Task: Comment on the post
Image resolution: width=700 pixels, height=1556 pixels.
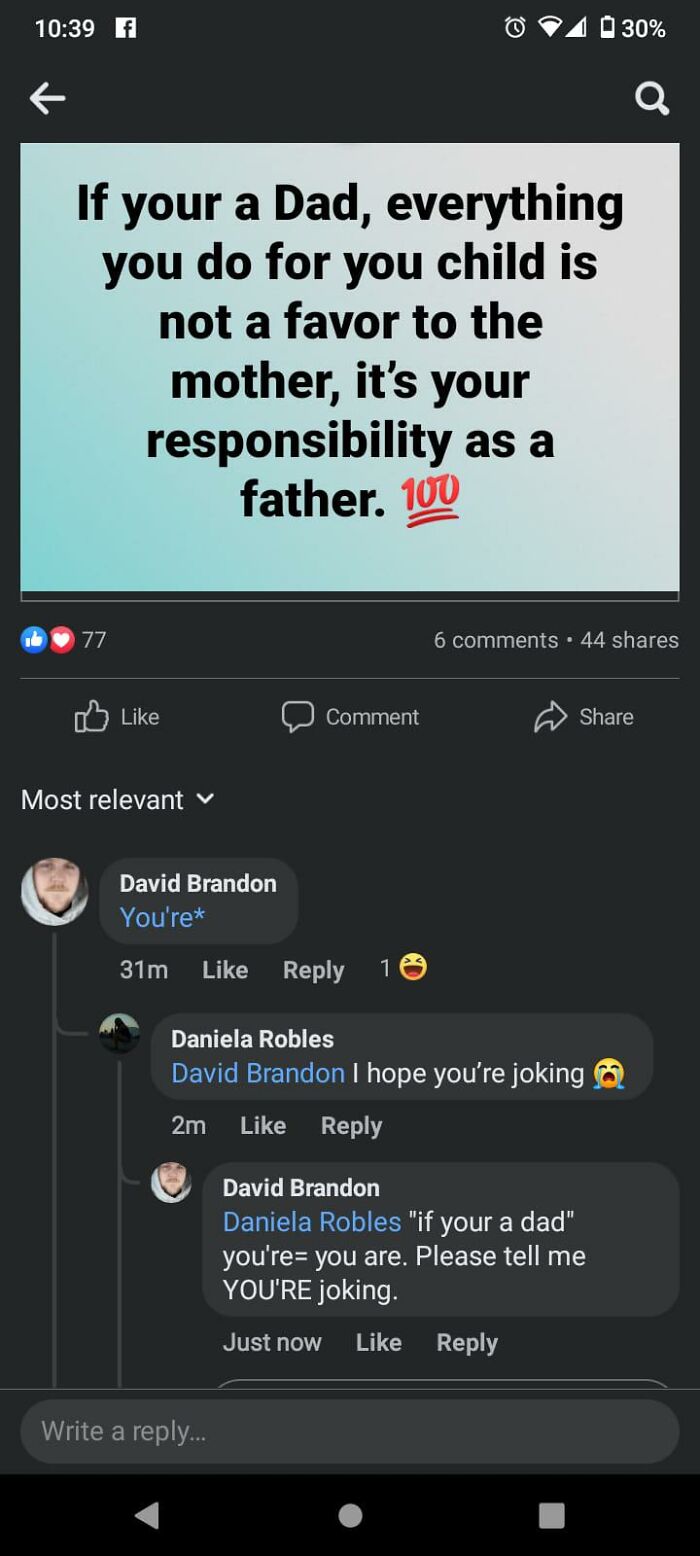Action: click(x=350, y=717)
